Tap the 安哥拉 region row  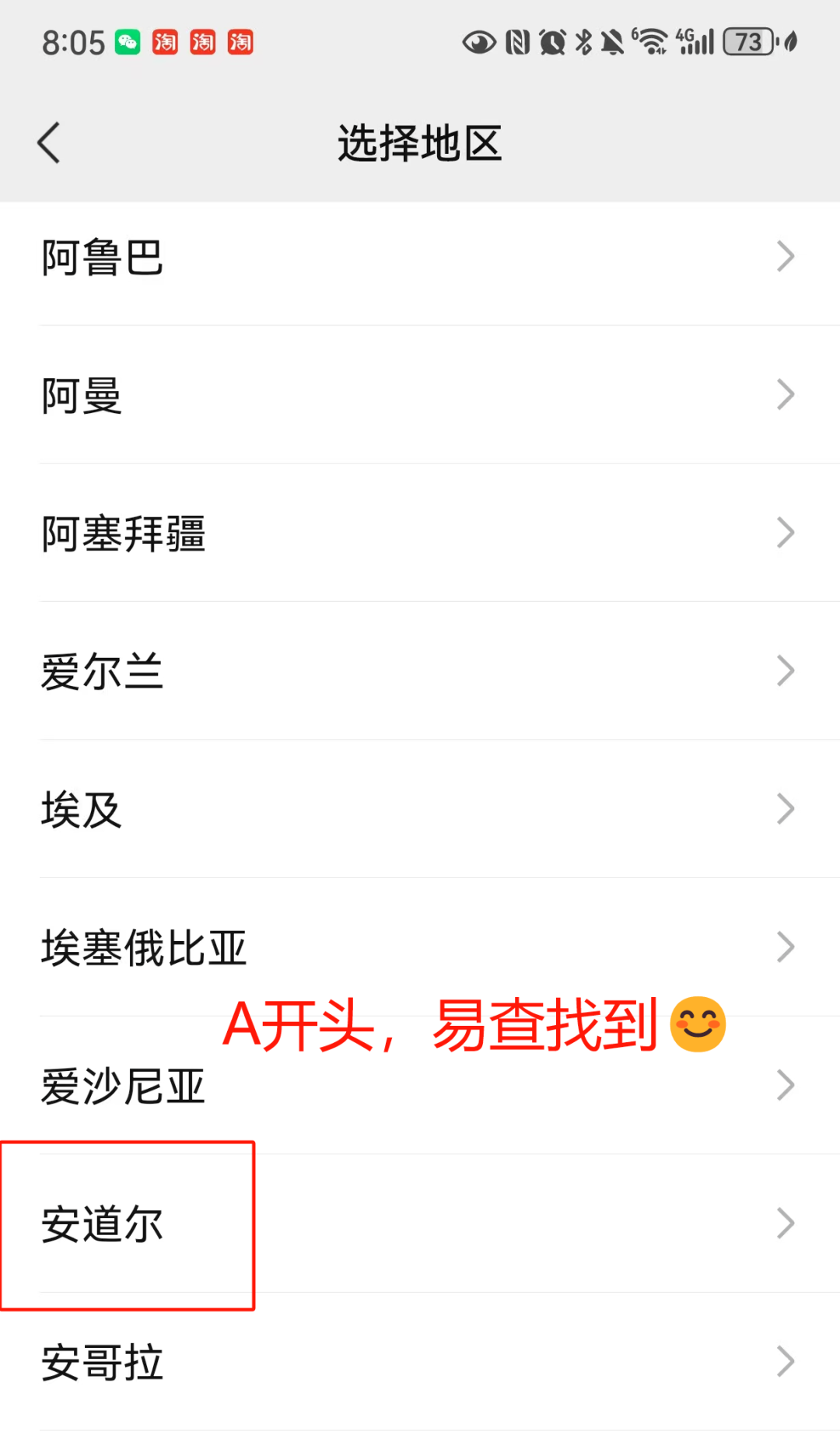pos(420,1362)
